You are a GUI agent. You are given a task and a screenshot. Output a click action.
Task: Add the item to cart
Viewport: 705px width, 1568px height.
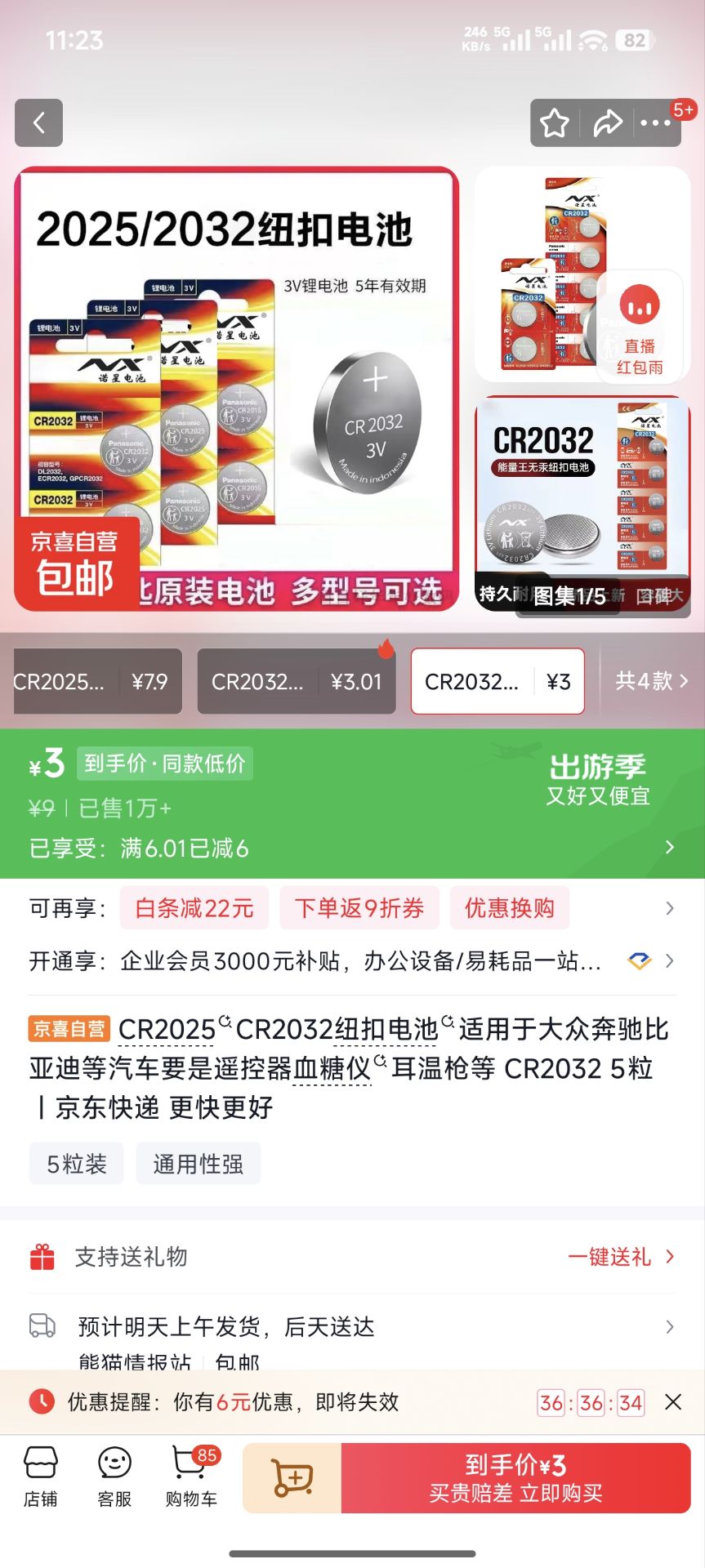point(292,1478)
